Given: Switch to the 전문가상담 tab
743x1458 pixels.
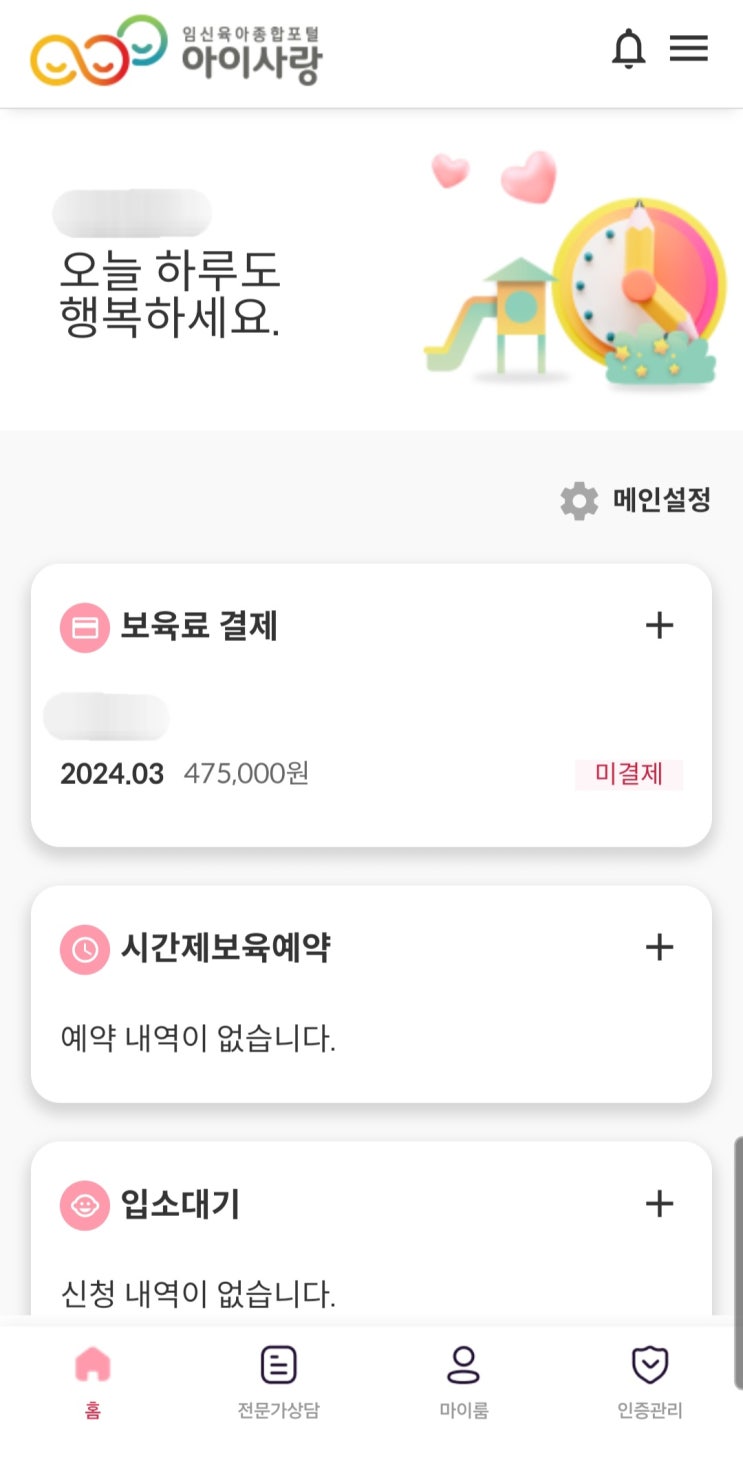Looking at the screenshot, I should (278, 1381).
